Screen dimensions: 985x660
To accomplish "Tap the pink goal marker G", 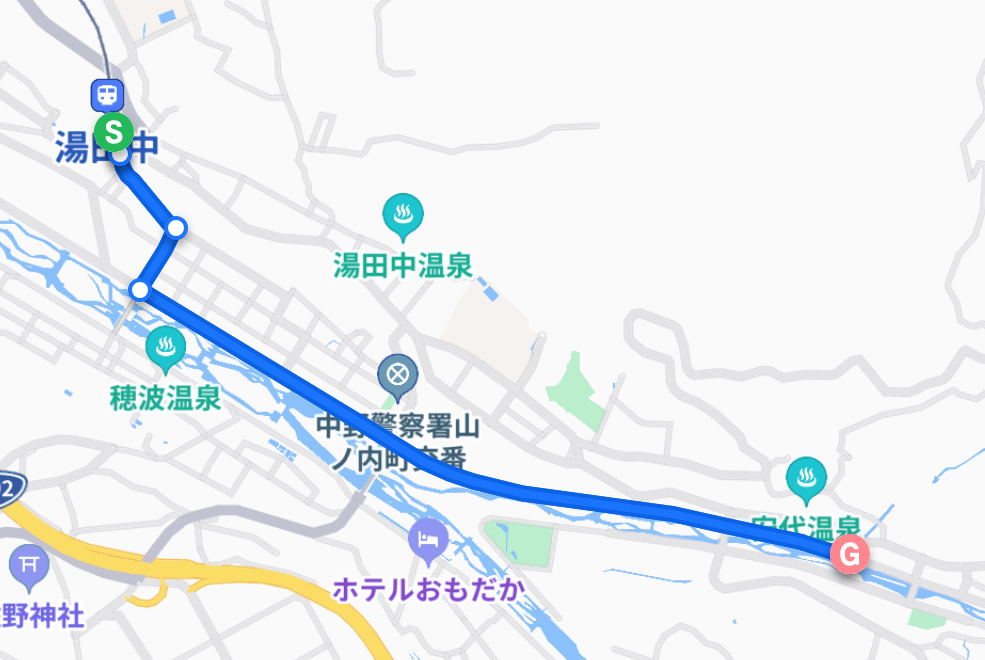I will (x=850, y=553).
